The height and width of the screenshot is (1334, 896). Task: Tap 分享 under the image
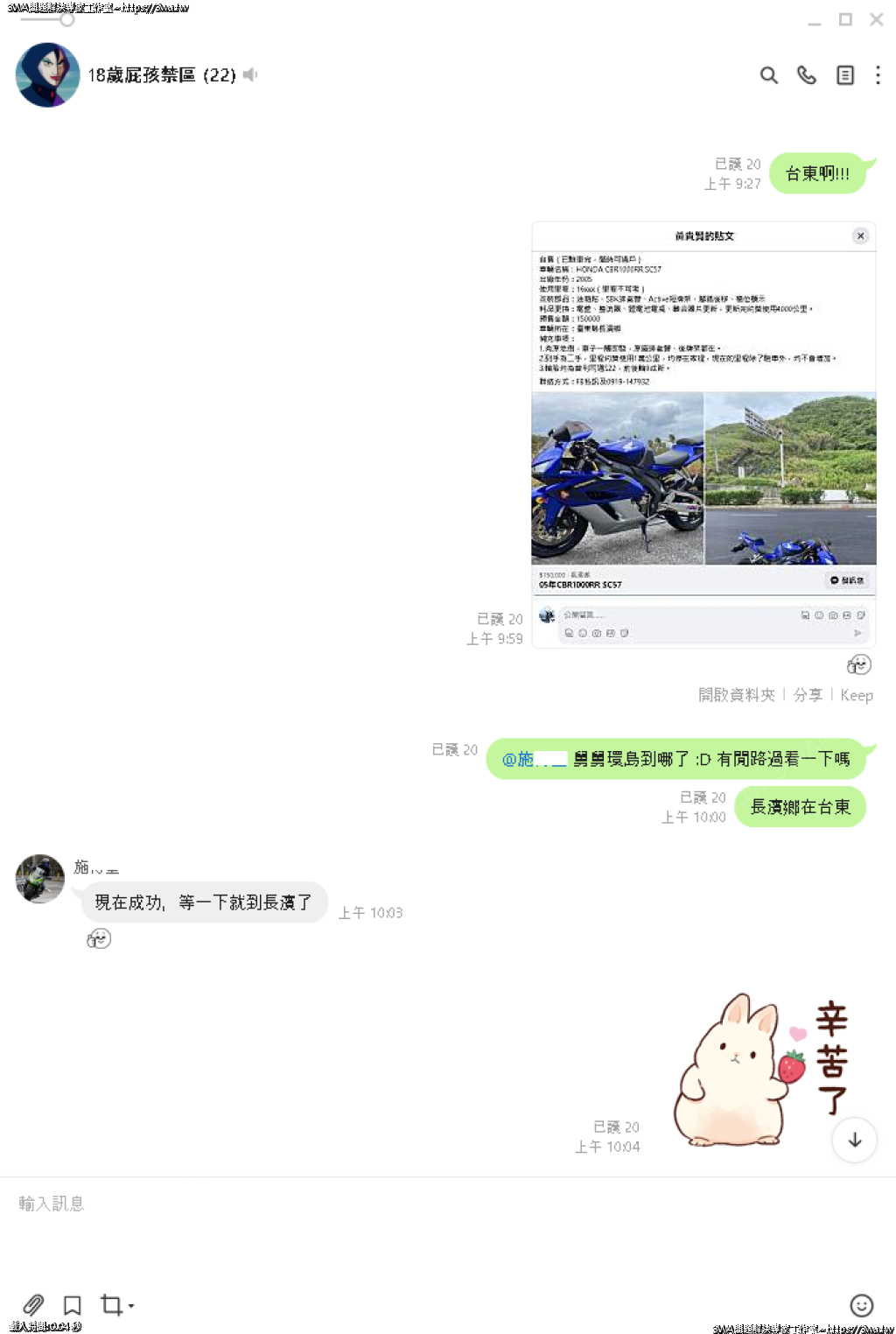[x=808, y=695]
